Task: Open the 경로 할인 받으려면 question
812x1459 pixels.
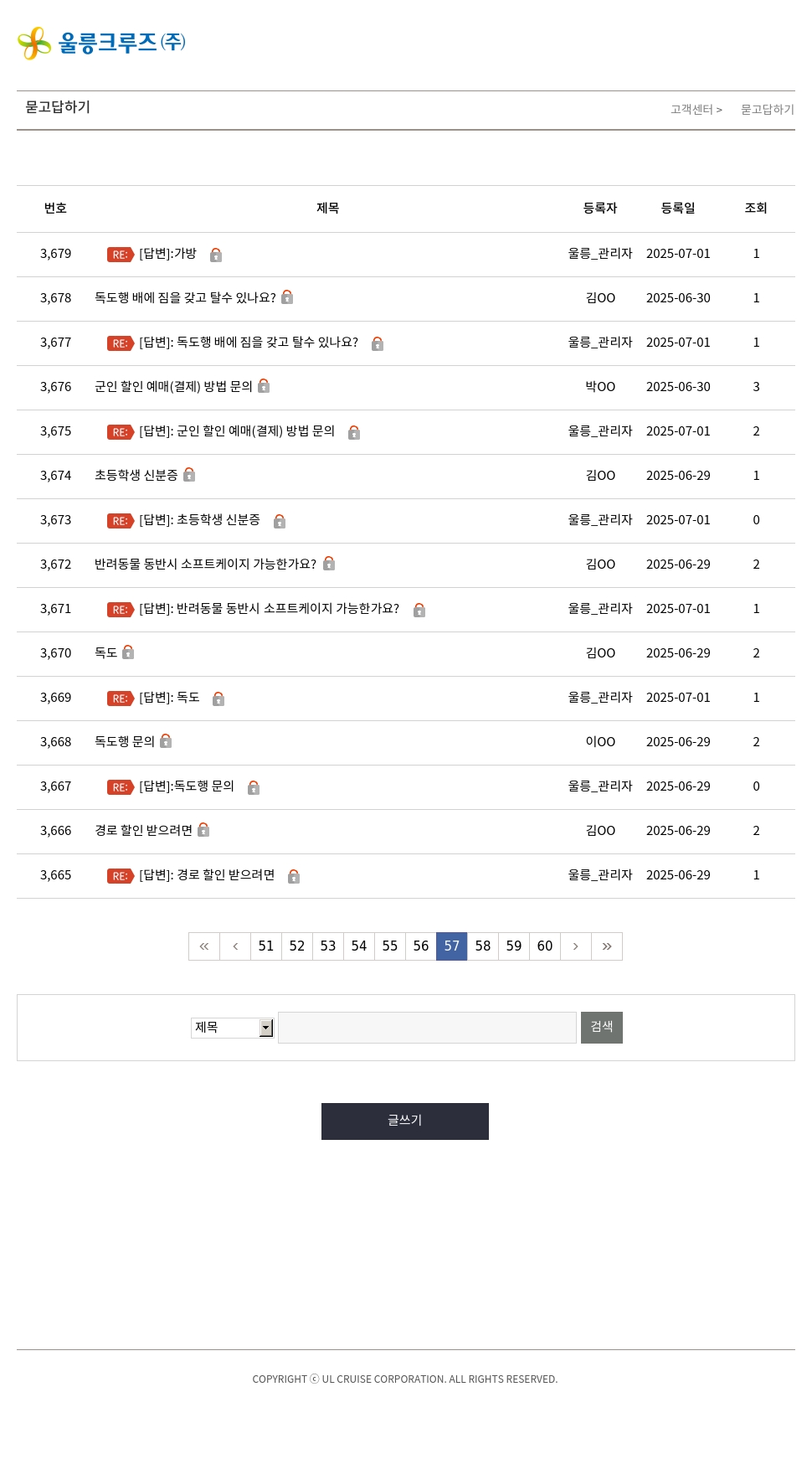Action: click(143, 831)
